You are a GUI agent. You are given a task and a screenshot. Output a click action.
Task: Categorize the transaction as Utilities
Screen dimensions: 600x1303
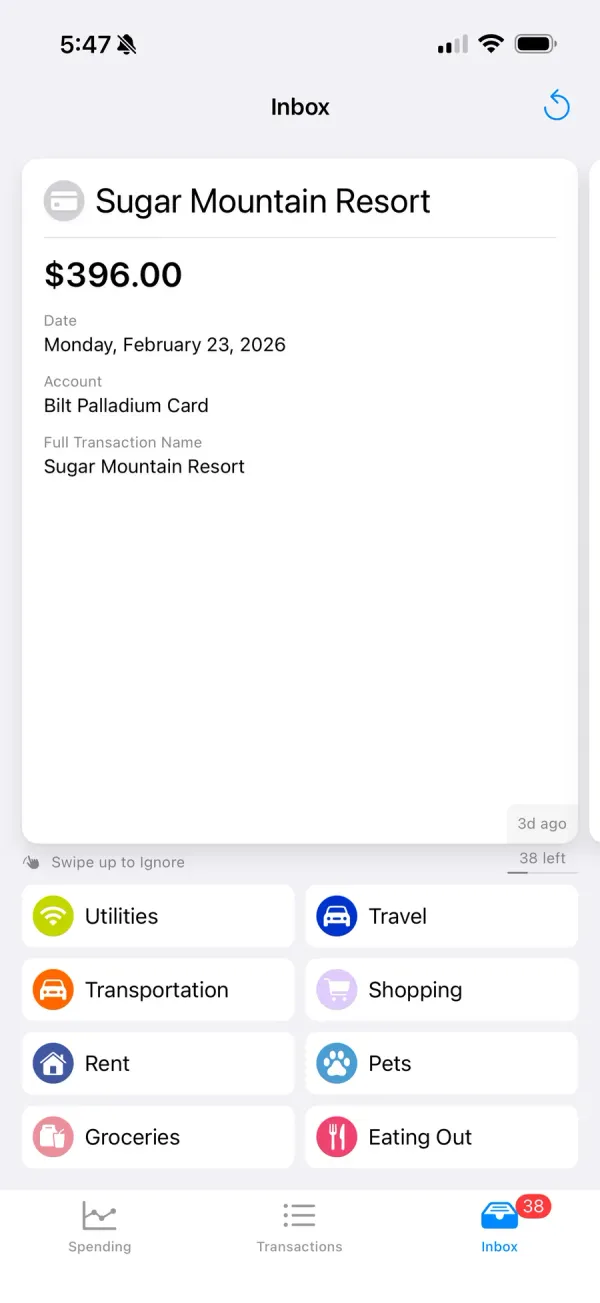(158, 916)
